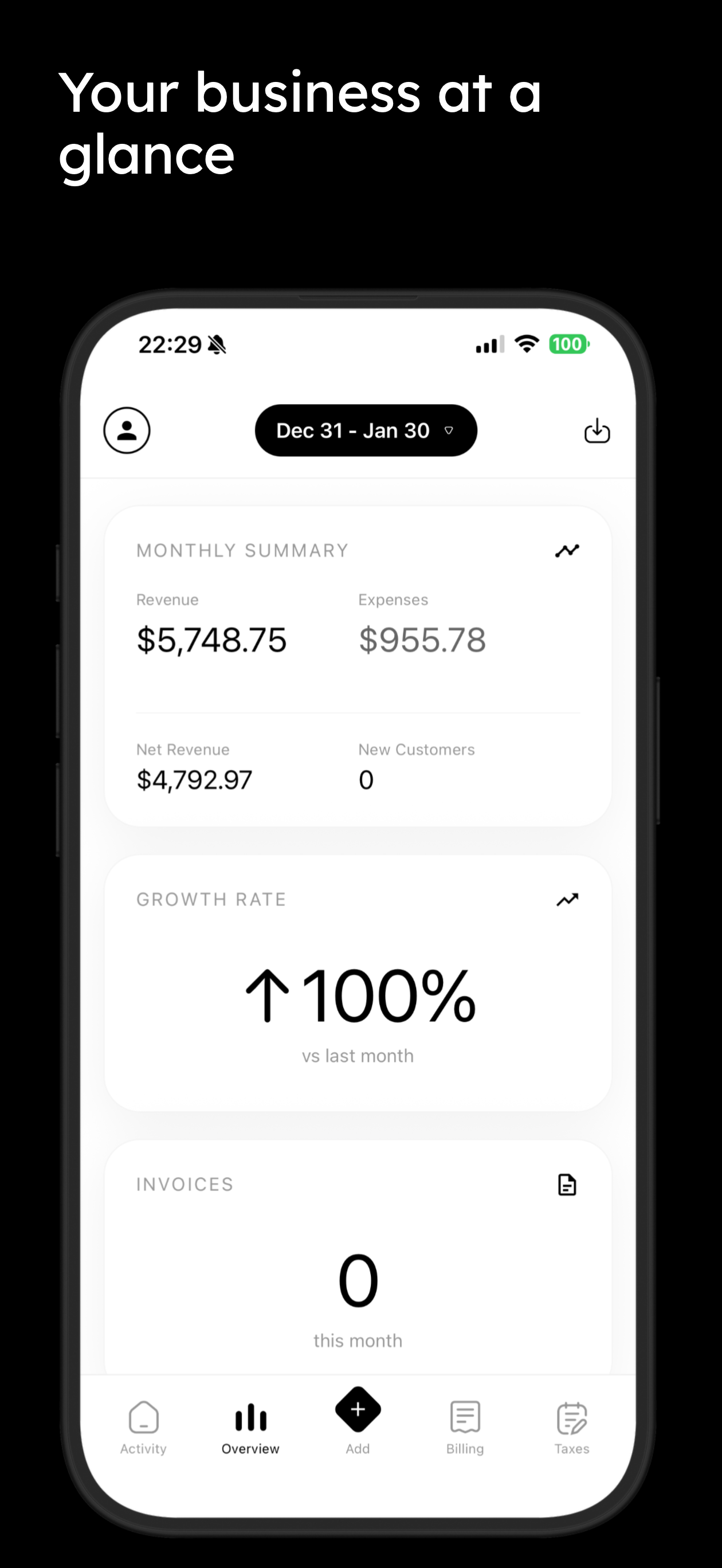Expand the date range dropdown arrow
The height and width of the screenshot is (1568, 722).
(x=450, y=431)
